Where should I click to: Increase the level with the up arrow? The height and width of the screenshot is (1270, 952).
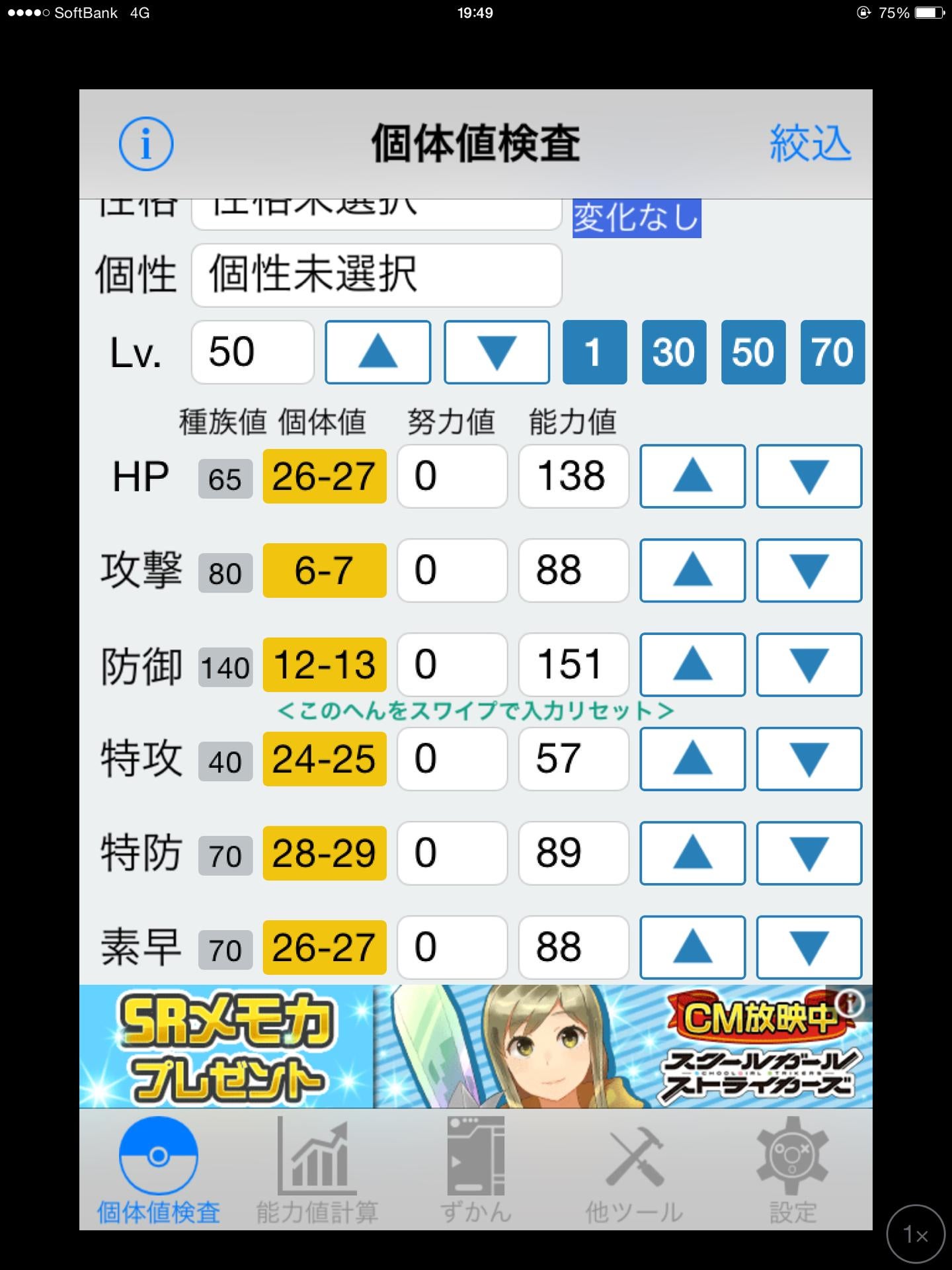[377, 352]
